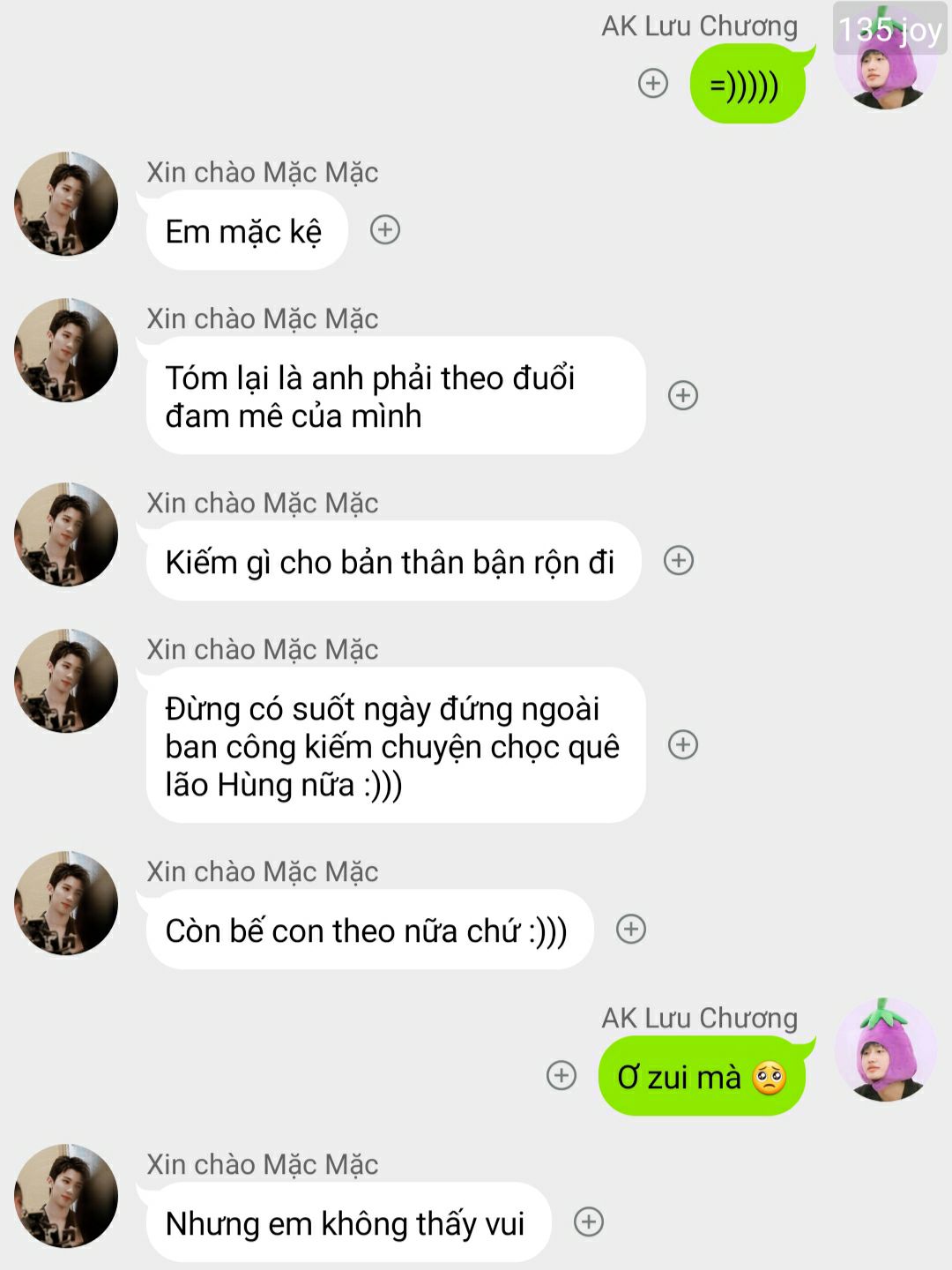Tap the plus icon beside "=)))))" message
Image resolution: width=952 pixels, height=1270 pixels.
click(652, 84)
